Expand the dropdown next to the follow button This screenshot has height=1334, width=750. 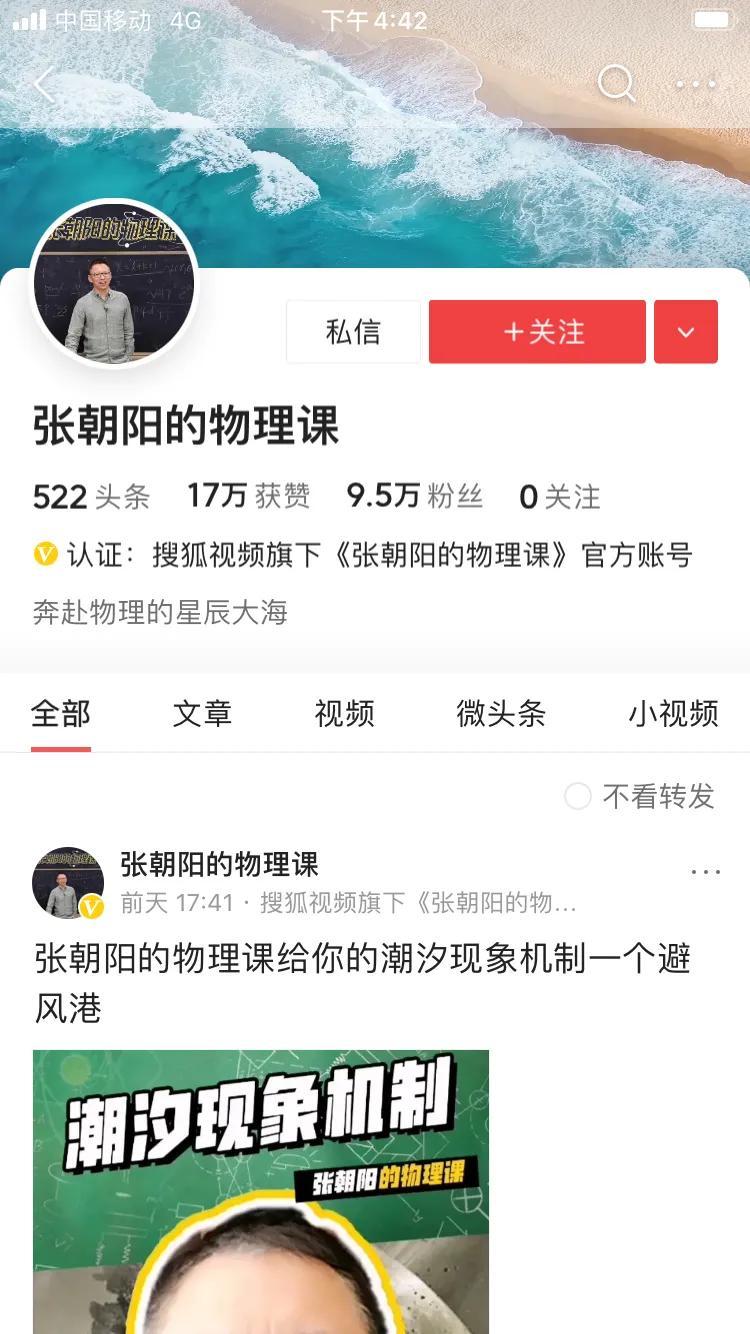point(686,331)
